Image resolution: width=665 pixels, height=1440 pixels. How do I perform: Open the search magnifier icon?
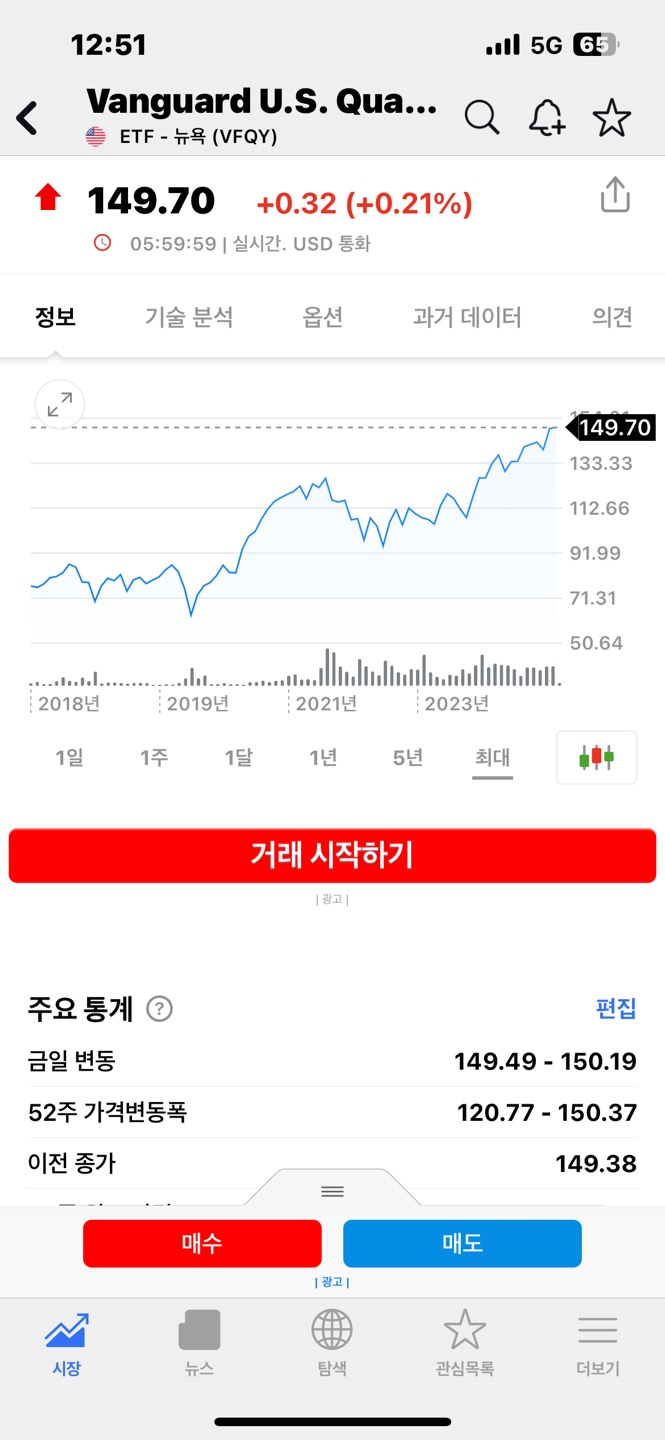[481, 118]
